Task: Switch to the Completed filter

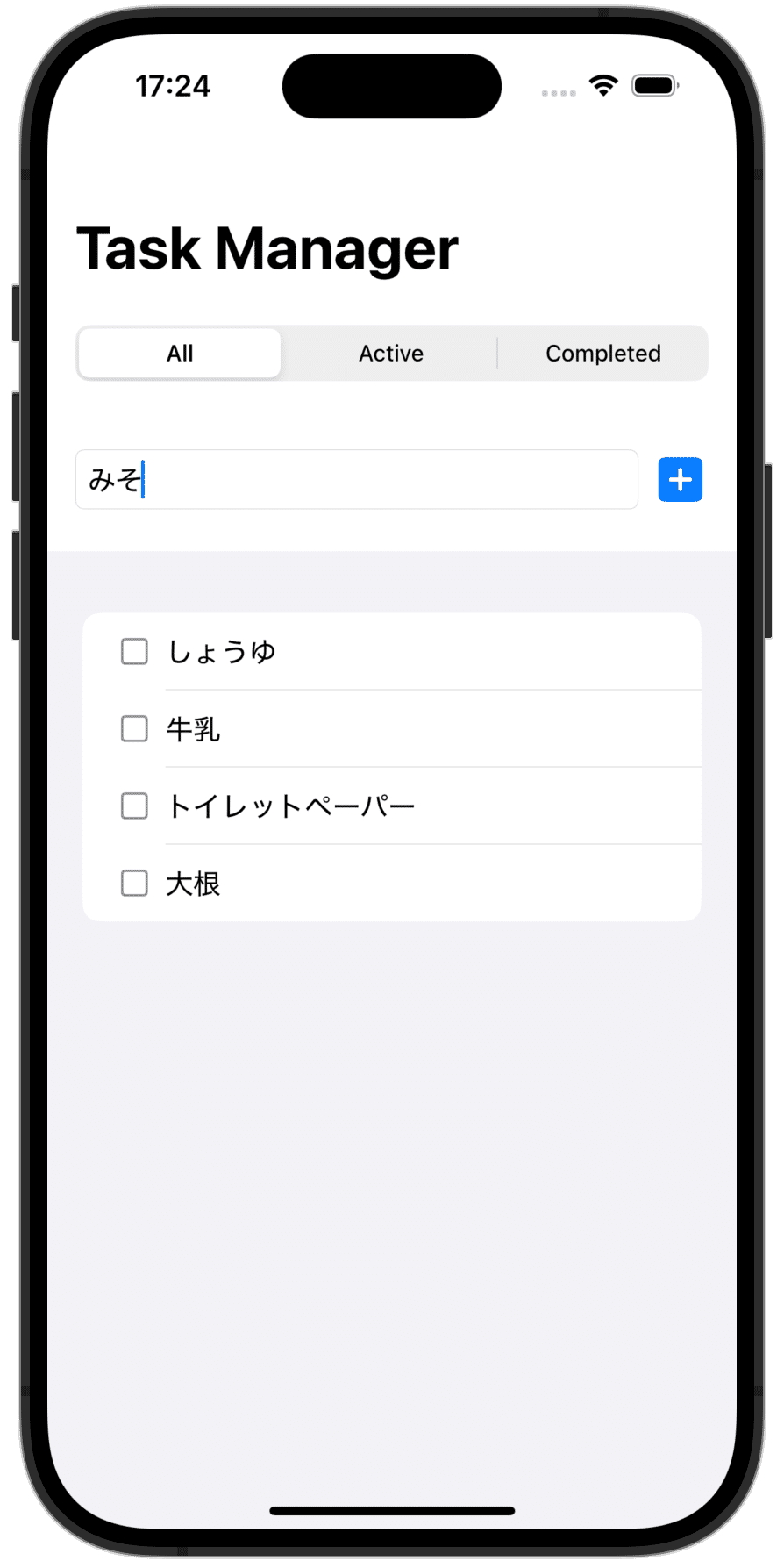Action: (x=603, y=354)
